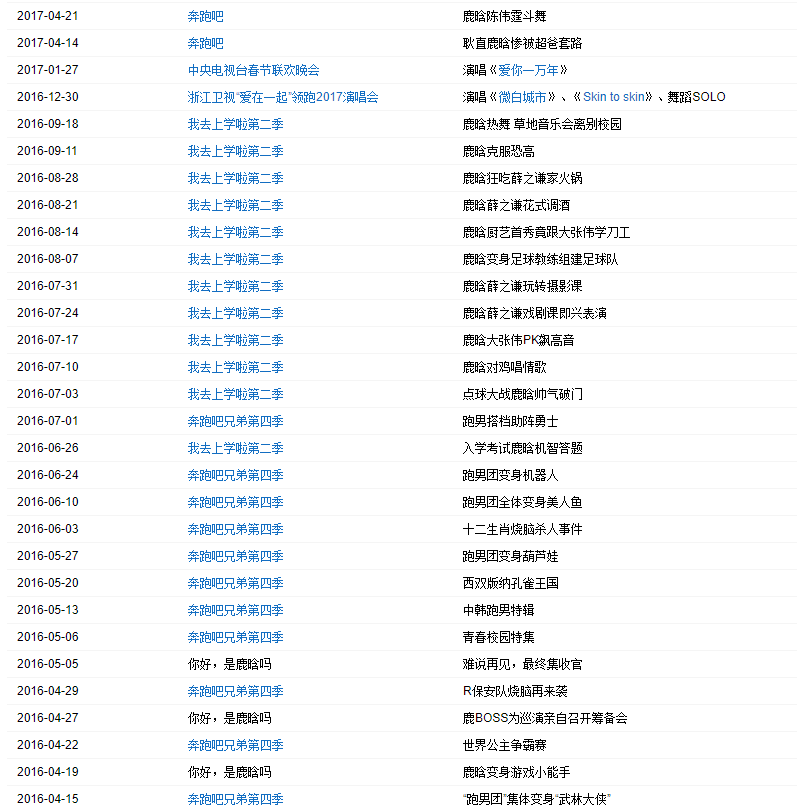Open 我去上学啦第二季 in the 2016-06-26 row
The image size is (802, 811).
[235, 448]
